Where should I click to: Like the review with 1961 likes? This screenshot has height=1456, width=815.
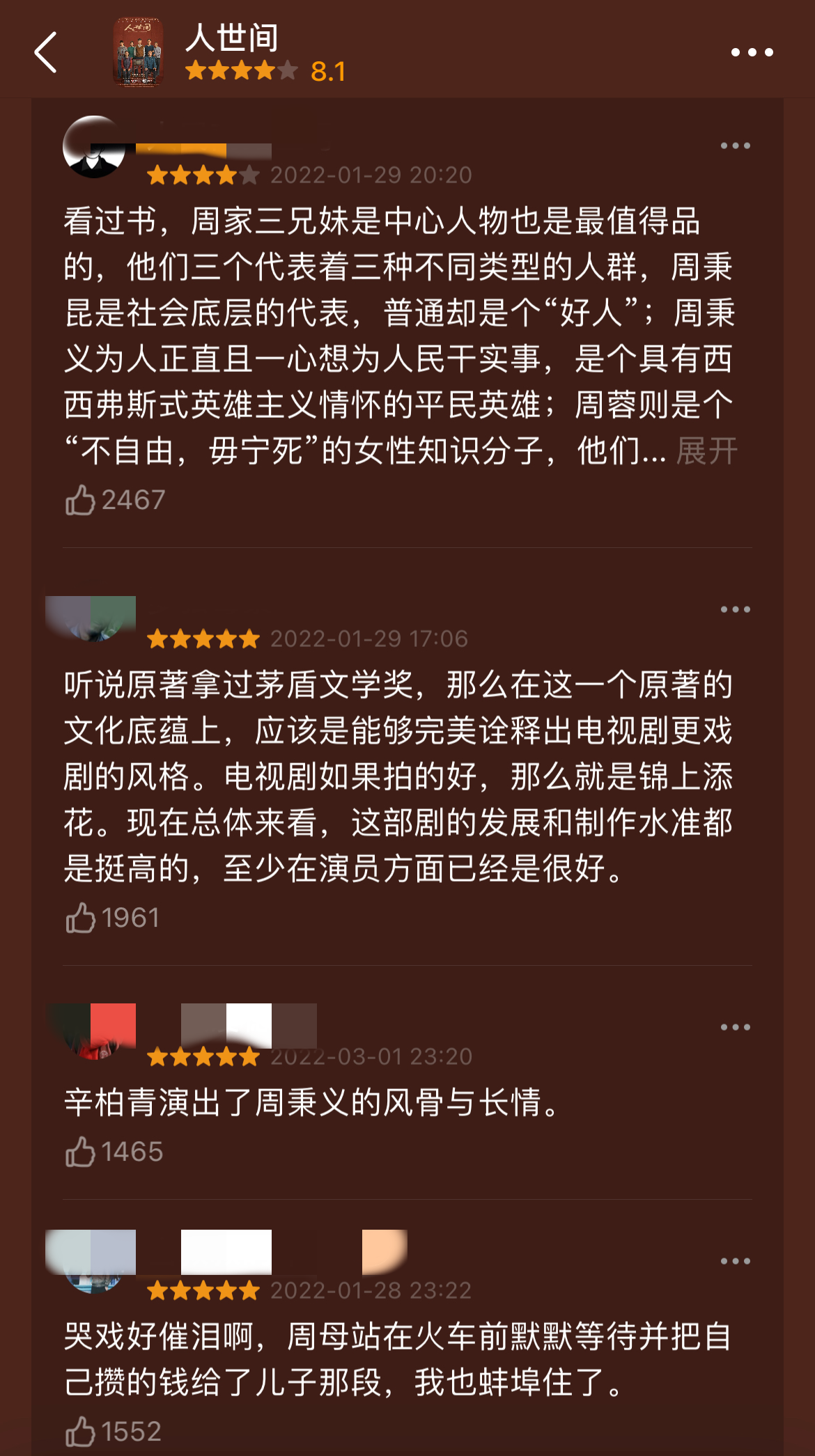(x=81, y=918)
